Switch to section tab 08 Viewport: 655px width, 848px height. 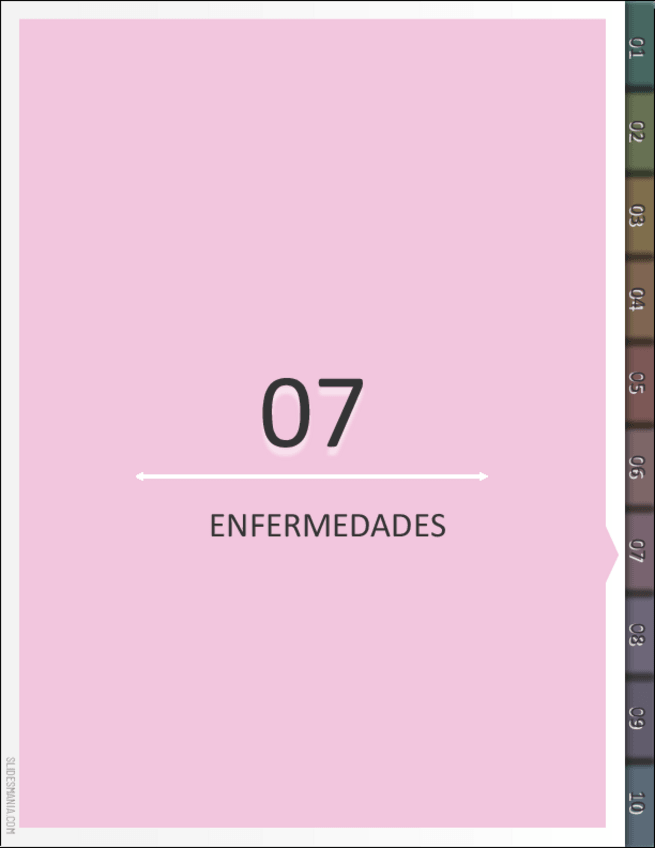coord(639,636)
